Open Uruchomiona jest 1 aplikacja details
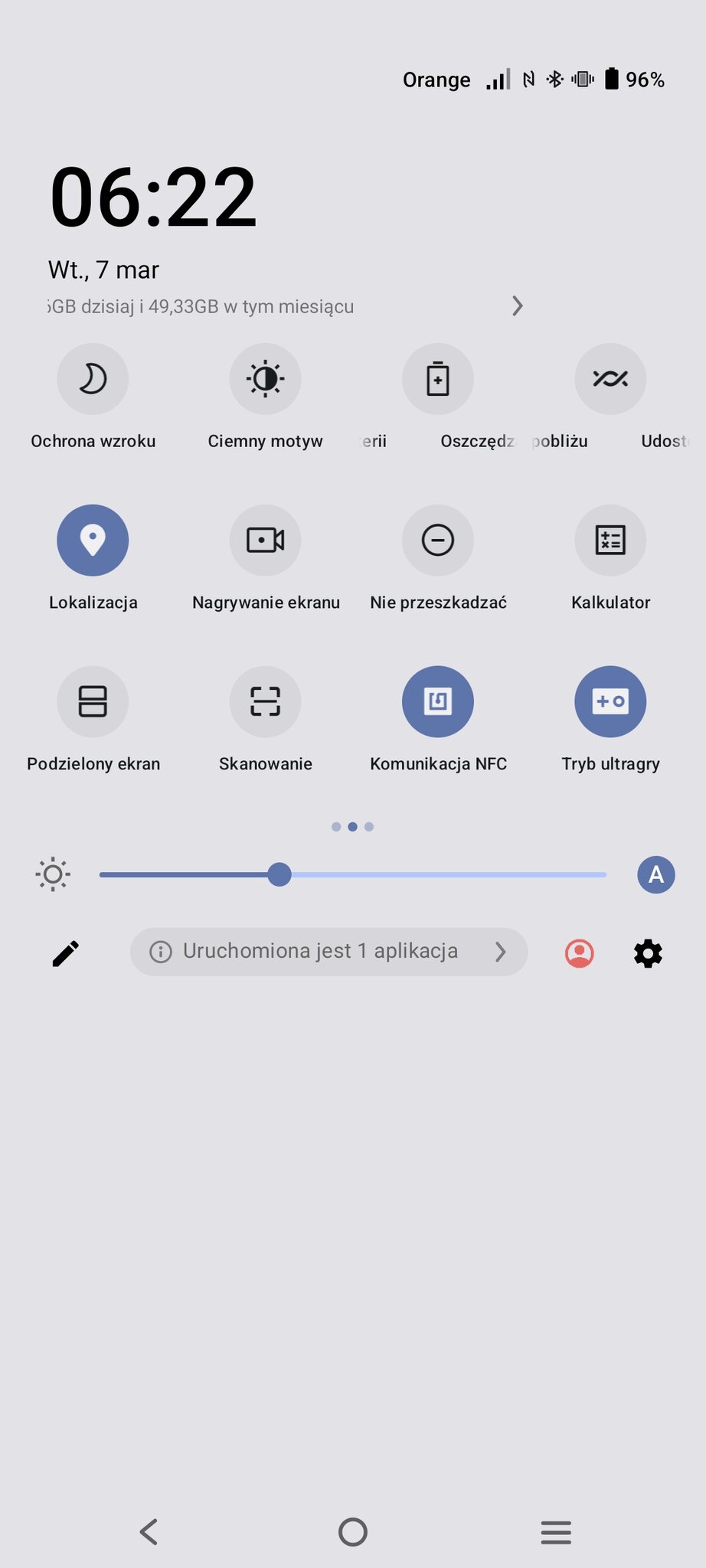Screen dimensions: 706x1568 [328, 952]
